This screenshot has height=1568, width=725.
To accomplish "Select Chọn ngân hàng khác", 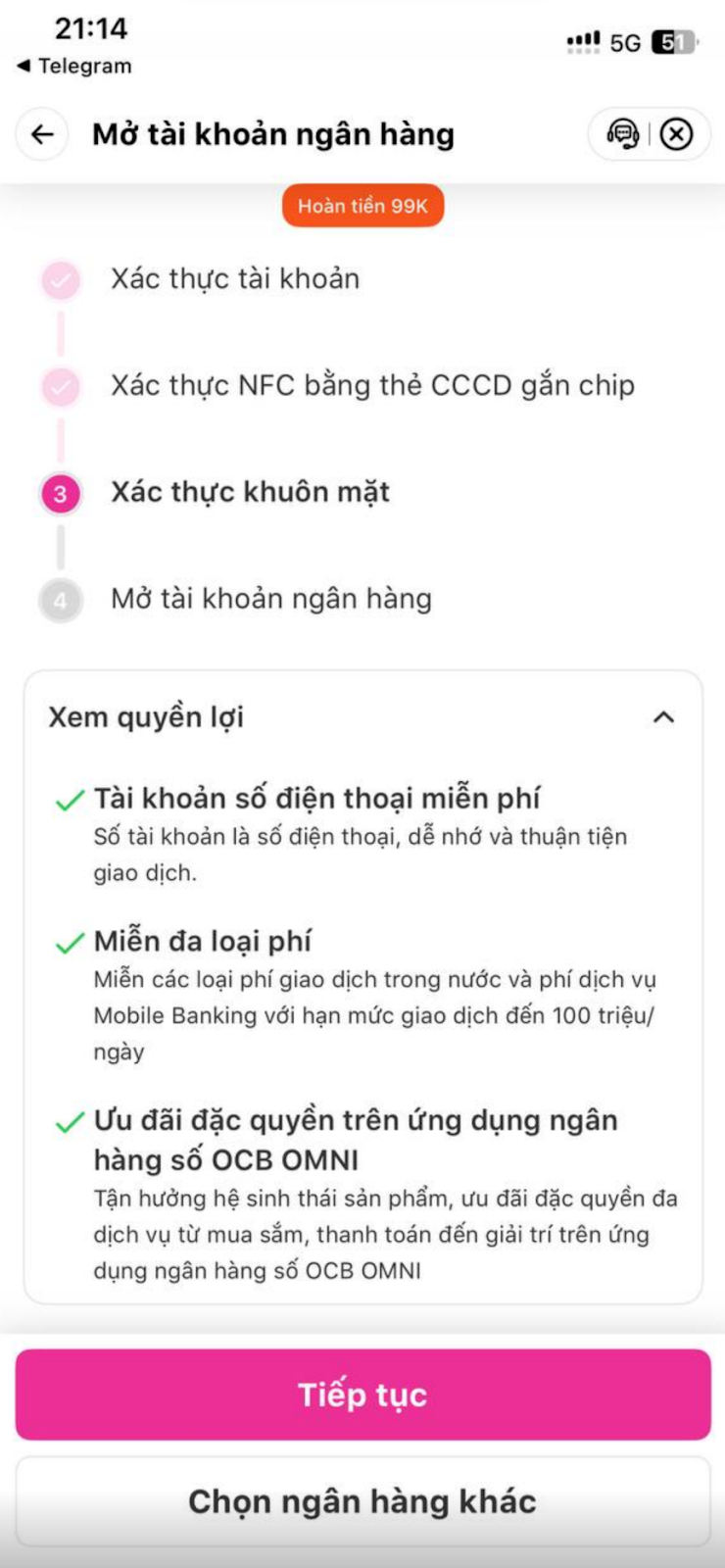I will pos(362,1501).
